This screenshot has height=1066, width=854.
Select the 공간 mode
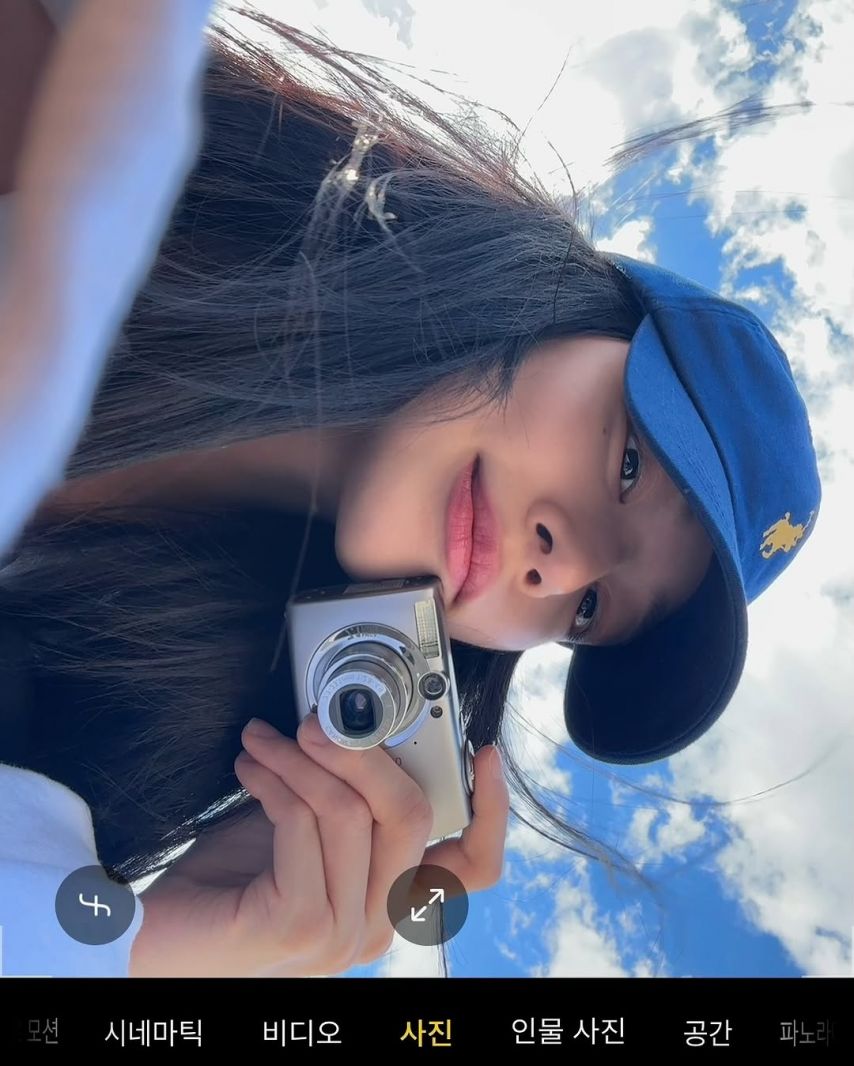pyautogui.click(x=707, y=1032)
